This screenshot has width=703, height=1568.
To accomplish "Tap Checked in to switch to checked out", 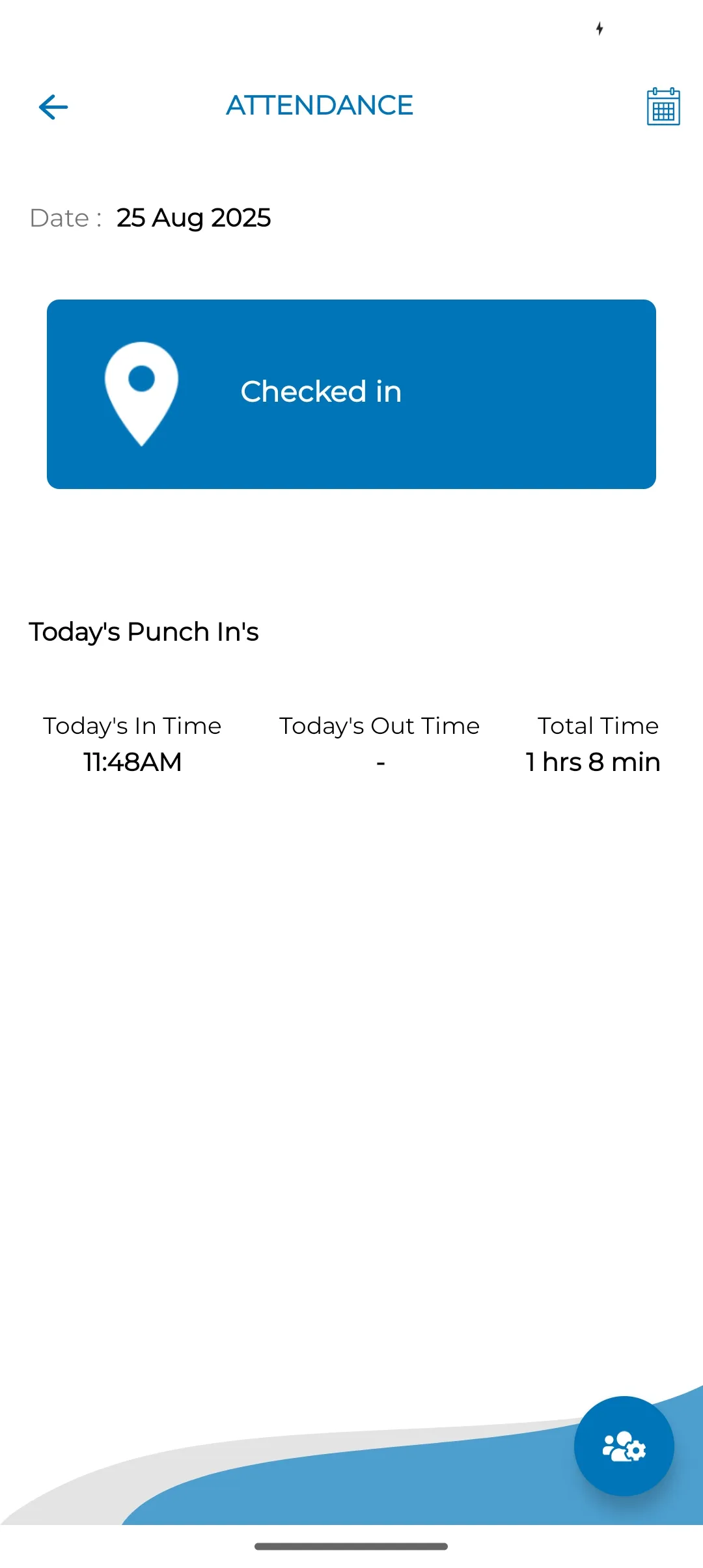I will 320,391.
